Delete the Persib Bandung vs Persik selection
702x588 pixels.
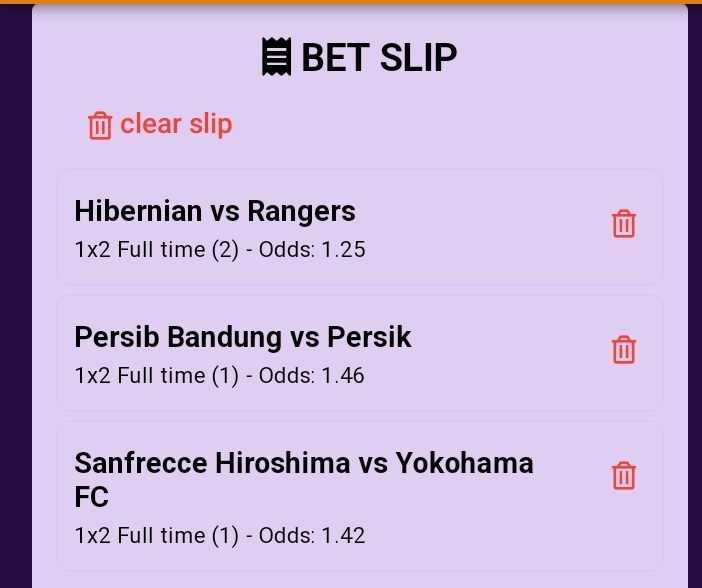624,350
